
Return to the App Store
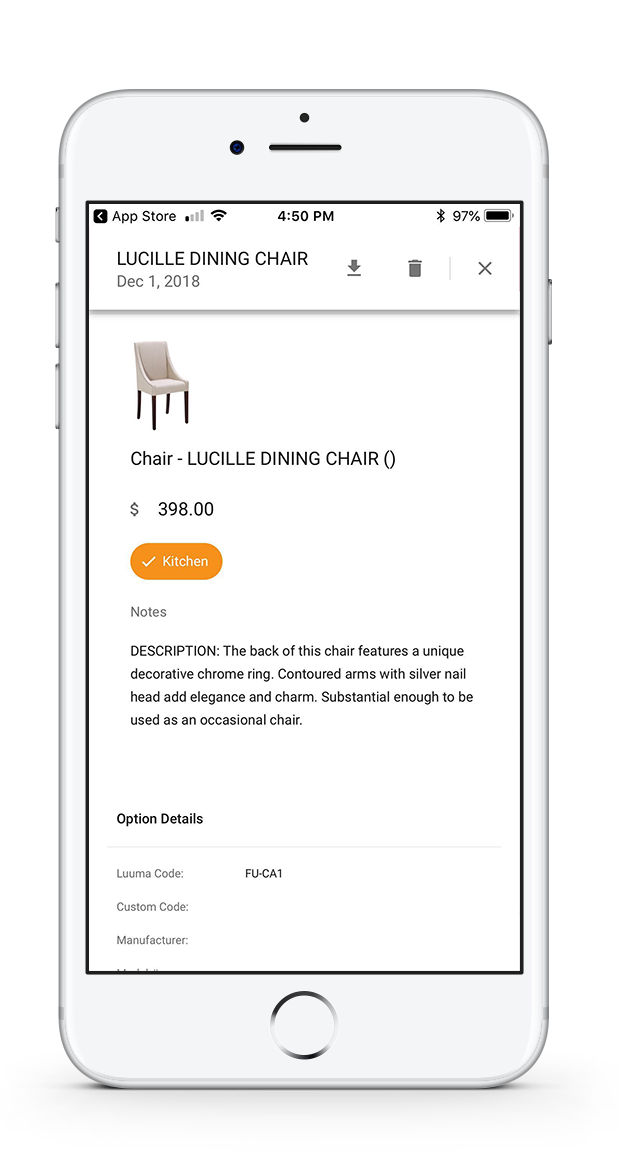pyautogui.click(x=135, y=216)
